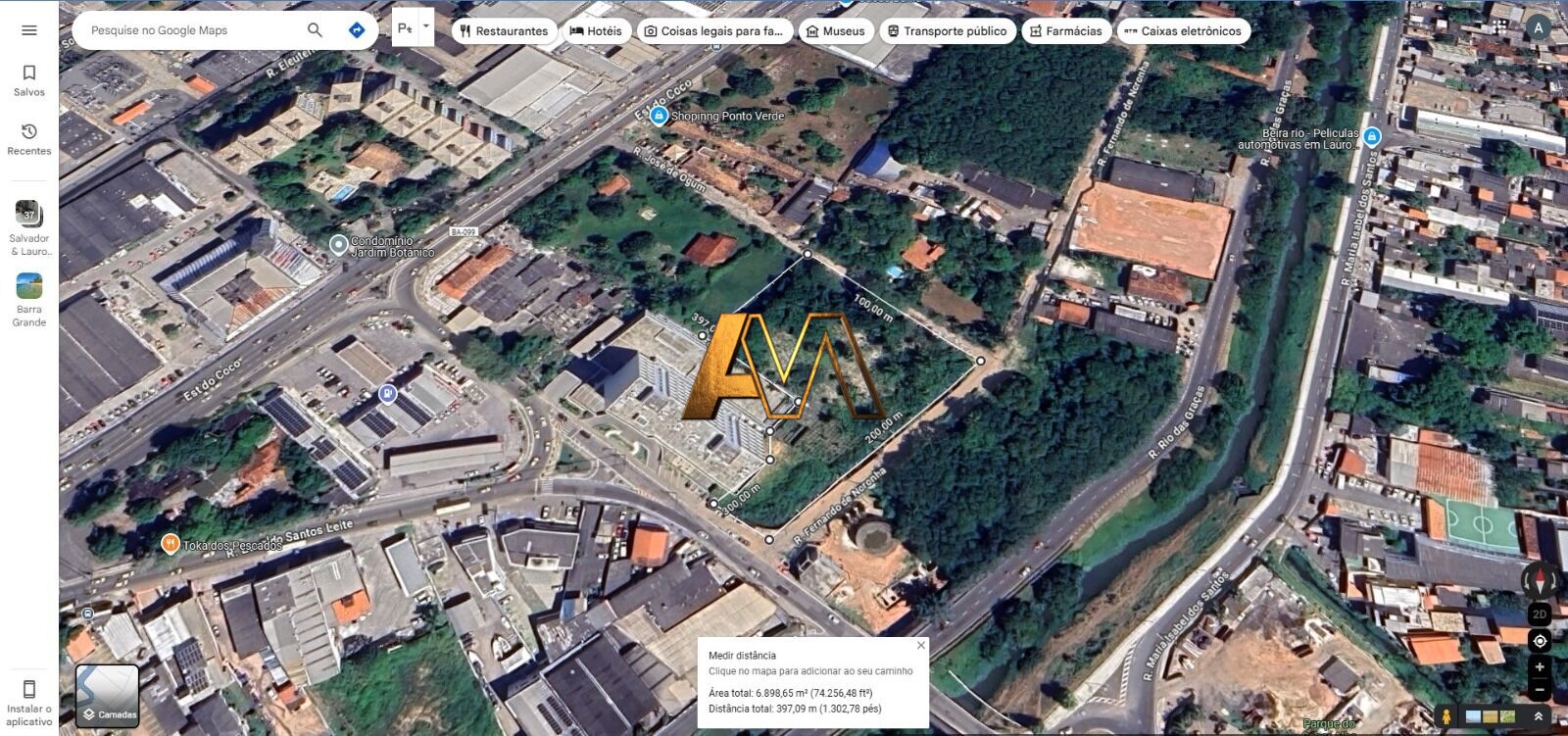Select the Transporte público chip
This screenshot has height=736, width=1568.
click(x=947, y=31)
